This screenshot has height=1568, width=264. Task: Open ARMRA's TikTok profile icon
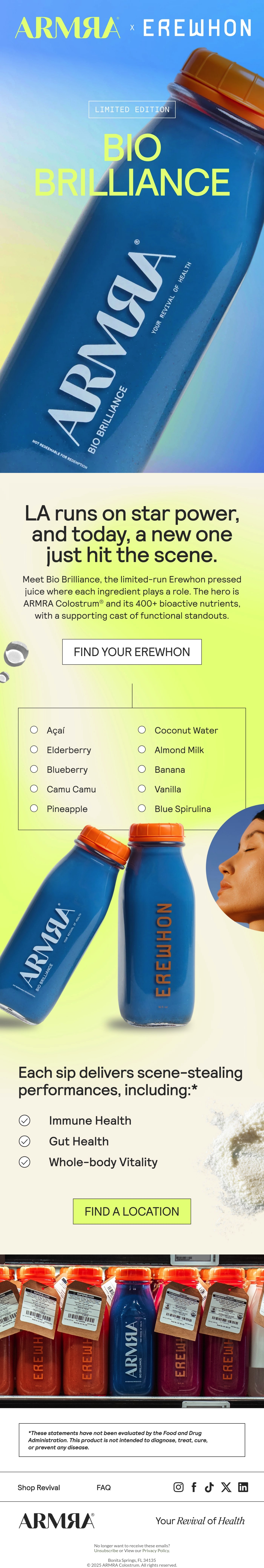pyautogui.click(x=209, y=1487)
